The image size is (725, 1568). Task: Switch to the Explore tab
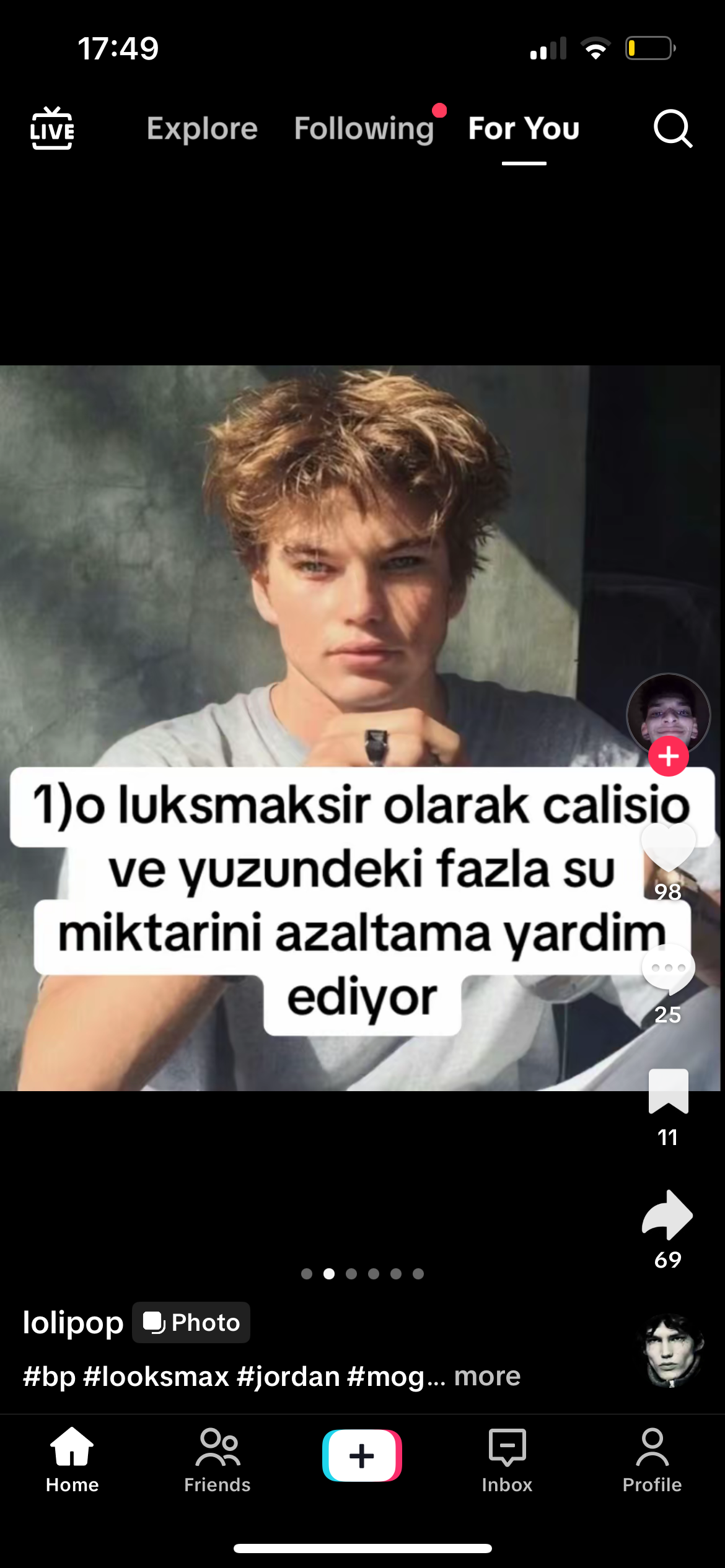tap(202, 128)
